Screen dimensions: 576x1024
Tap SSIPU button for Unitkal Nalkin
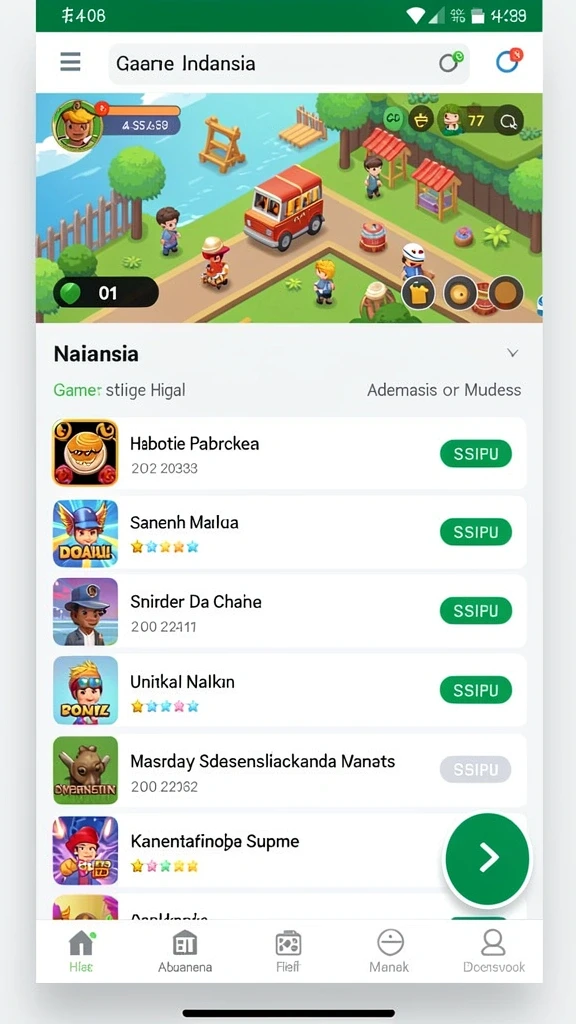tap(475, 690)
